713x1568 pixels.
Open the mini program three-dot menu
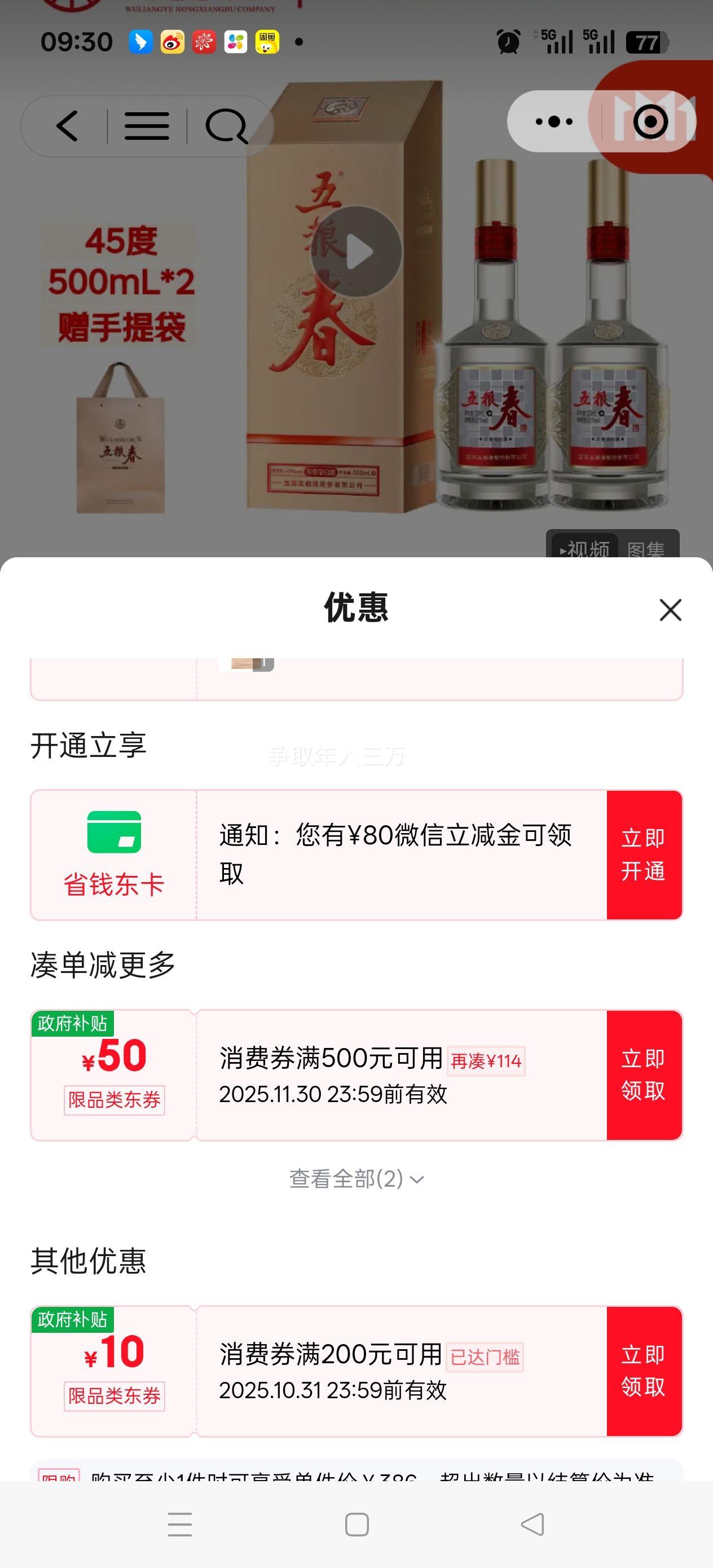point(553,122)
